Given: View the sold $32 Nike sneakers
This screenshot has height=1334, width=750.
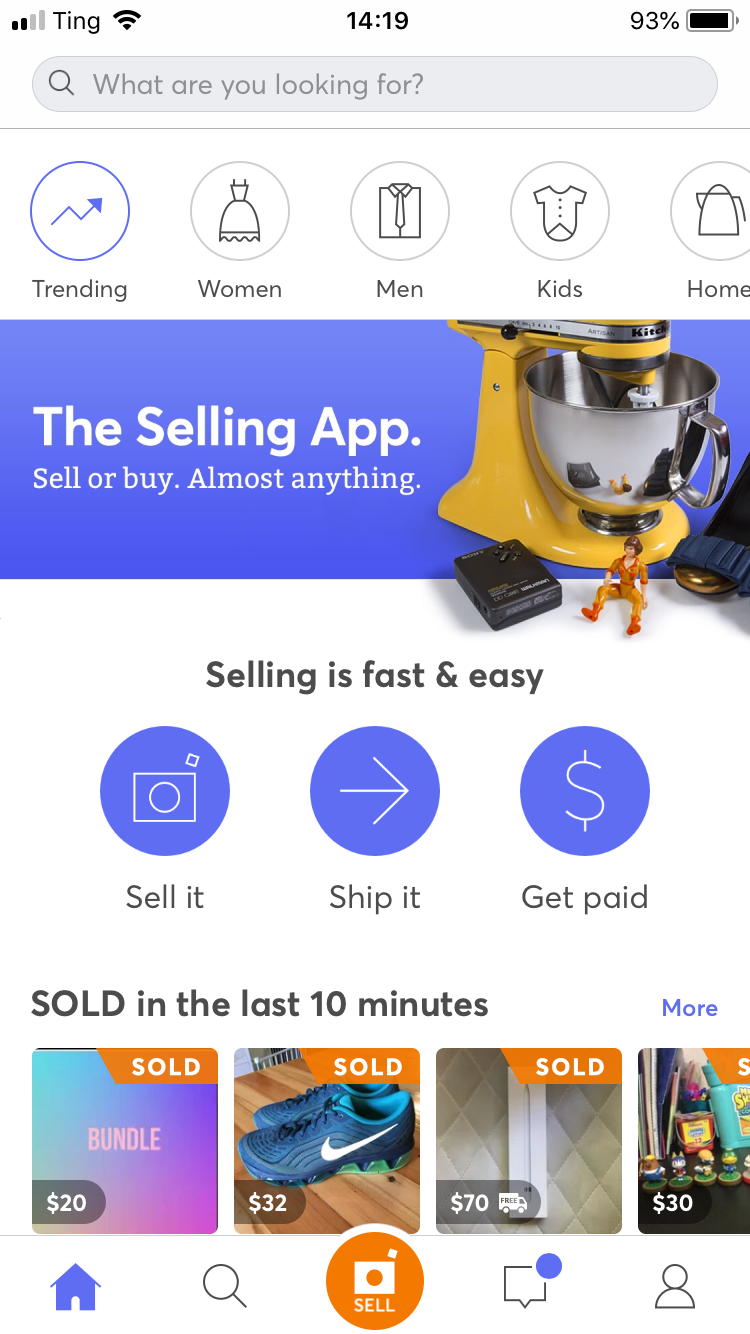Looking at the screenshot, I should 327,1140.
